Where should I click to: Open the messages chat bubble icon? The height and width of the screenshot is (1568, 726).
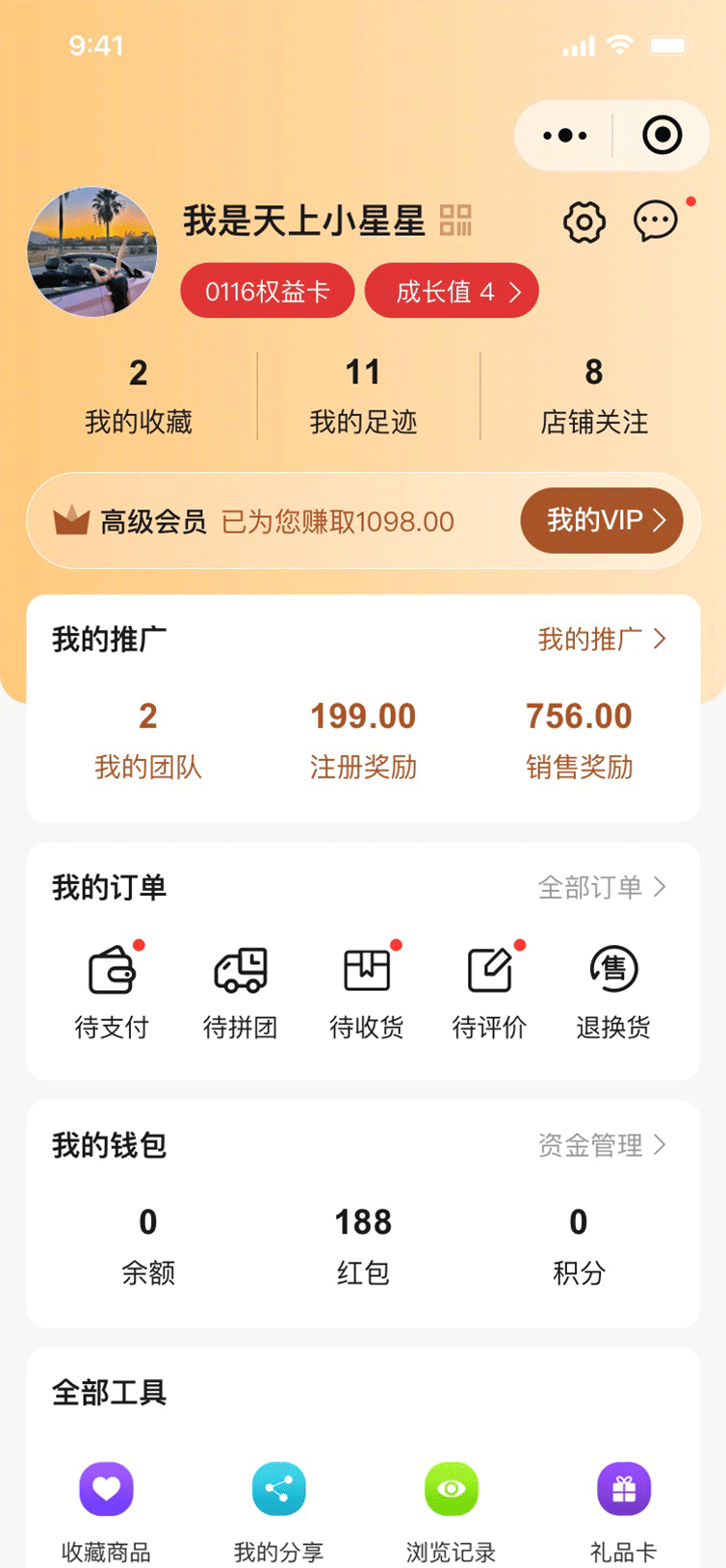coord(656,222)
